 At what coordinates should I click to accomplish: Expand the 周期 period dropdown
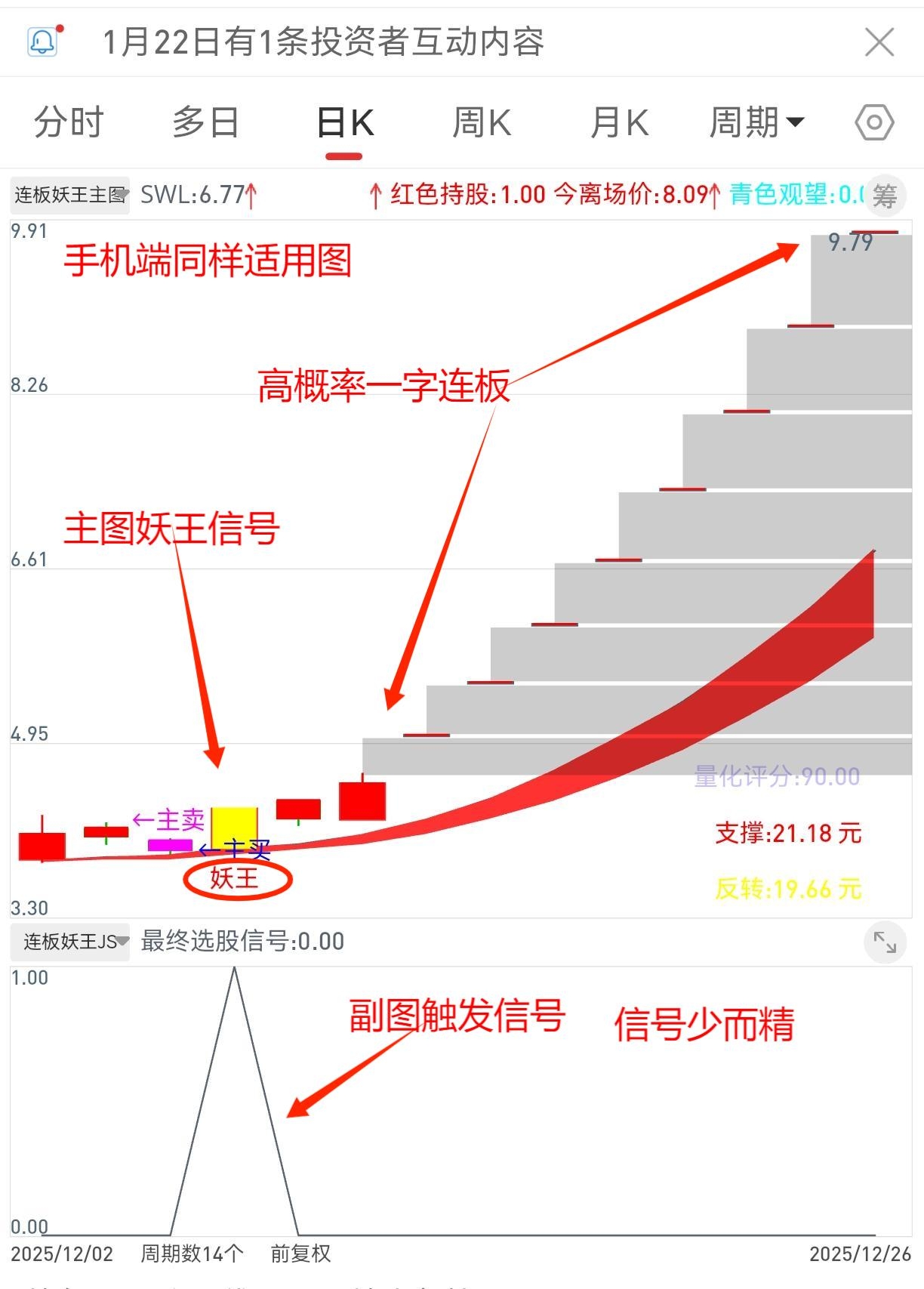click(x=756, y=122)
